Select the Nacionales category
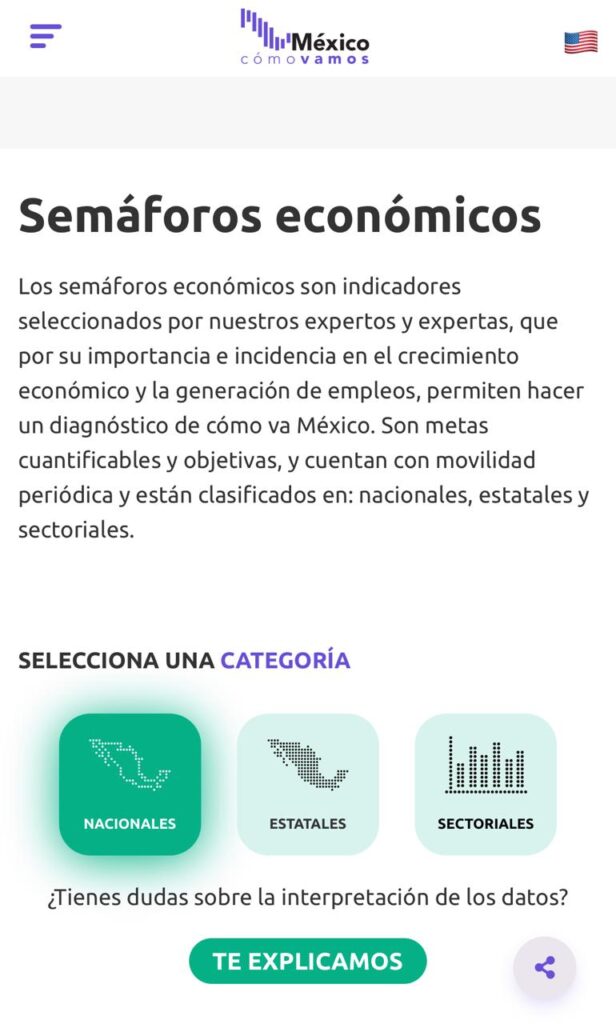The height and width of the screenshot is (1024, 616). [x=130, y=784]
